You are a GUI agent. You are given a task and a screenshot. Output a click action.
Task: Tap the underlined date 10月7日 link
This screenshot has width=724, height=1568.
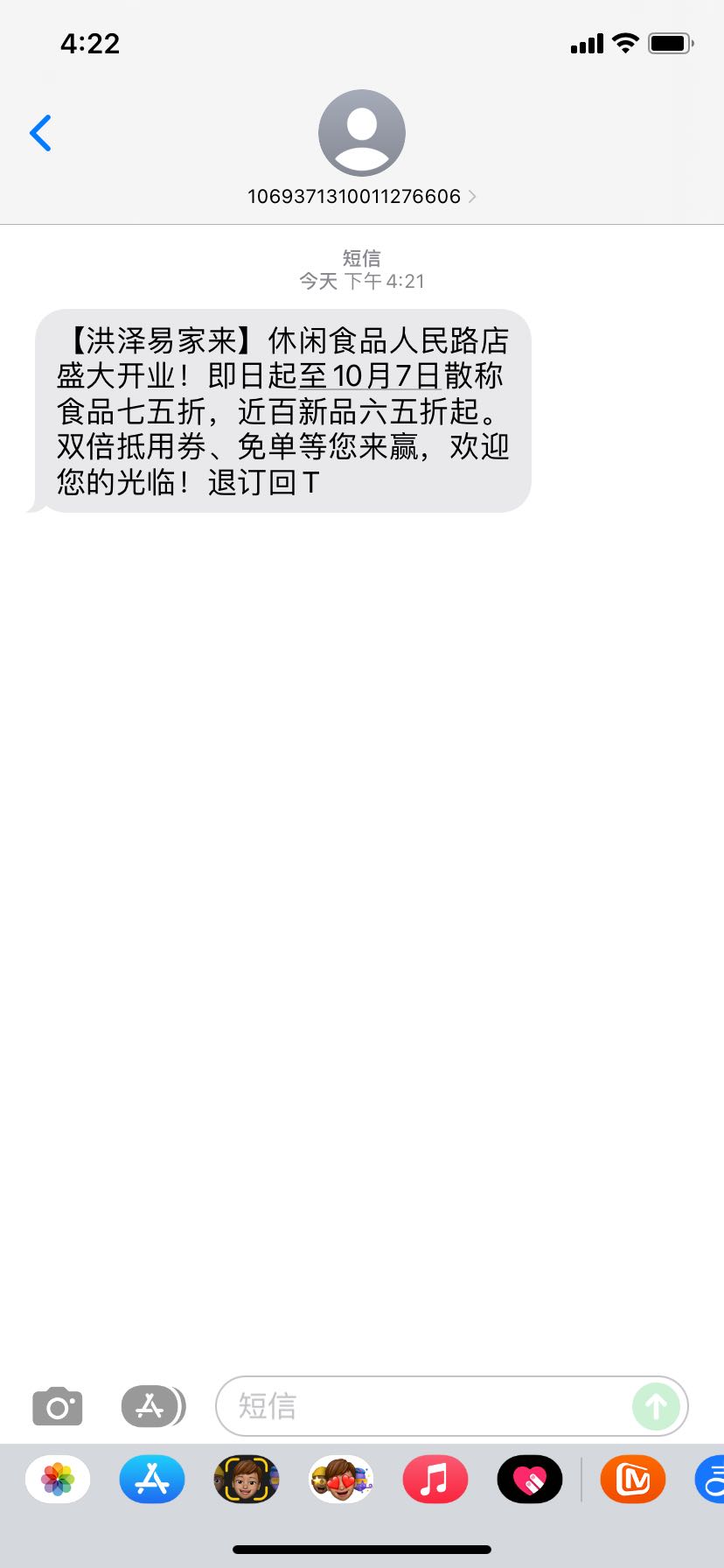click(x=370, y=376)
